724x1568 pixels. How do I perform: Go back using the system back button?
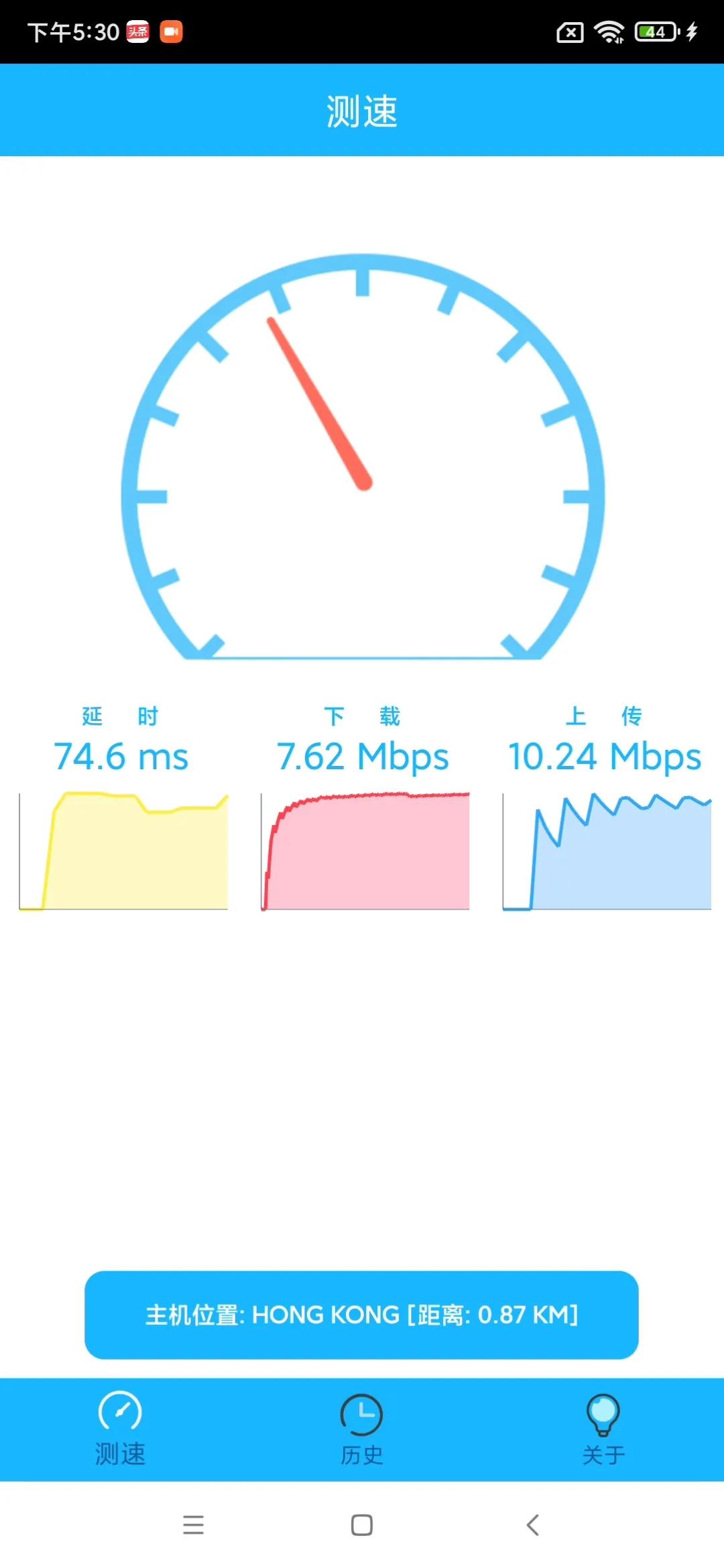[533, 1525]
